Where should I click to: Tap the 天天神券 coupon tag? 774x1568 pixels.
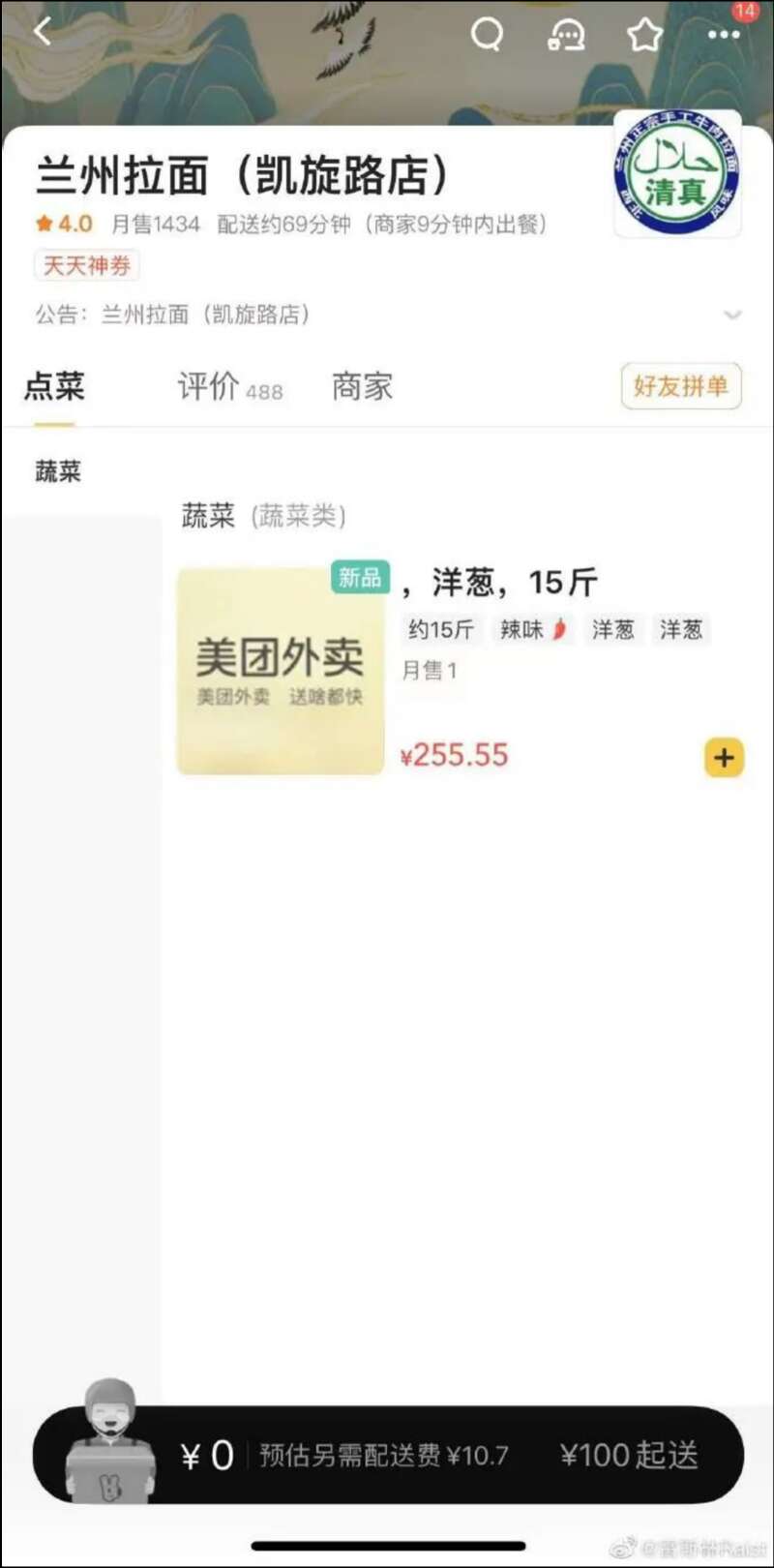coord(87,265)
